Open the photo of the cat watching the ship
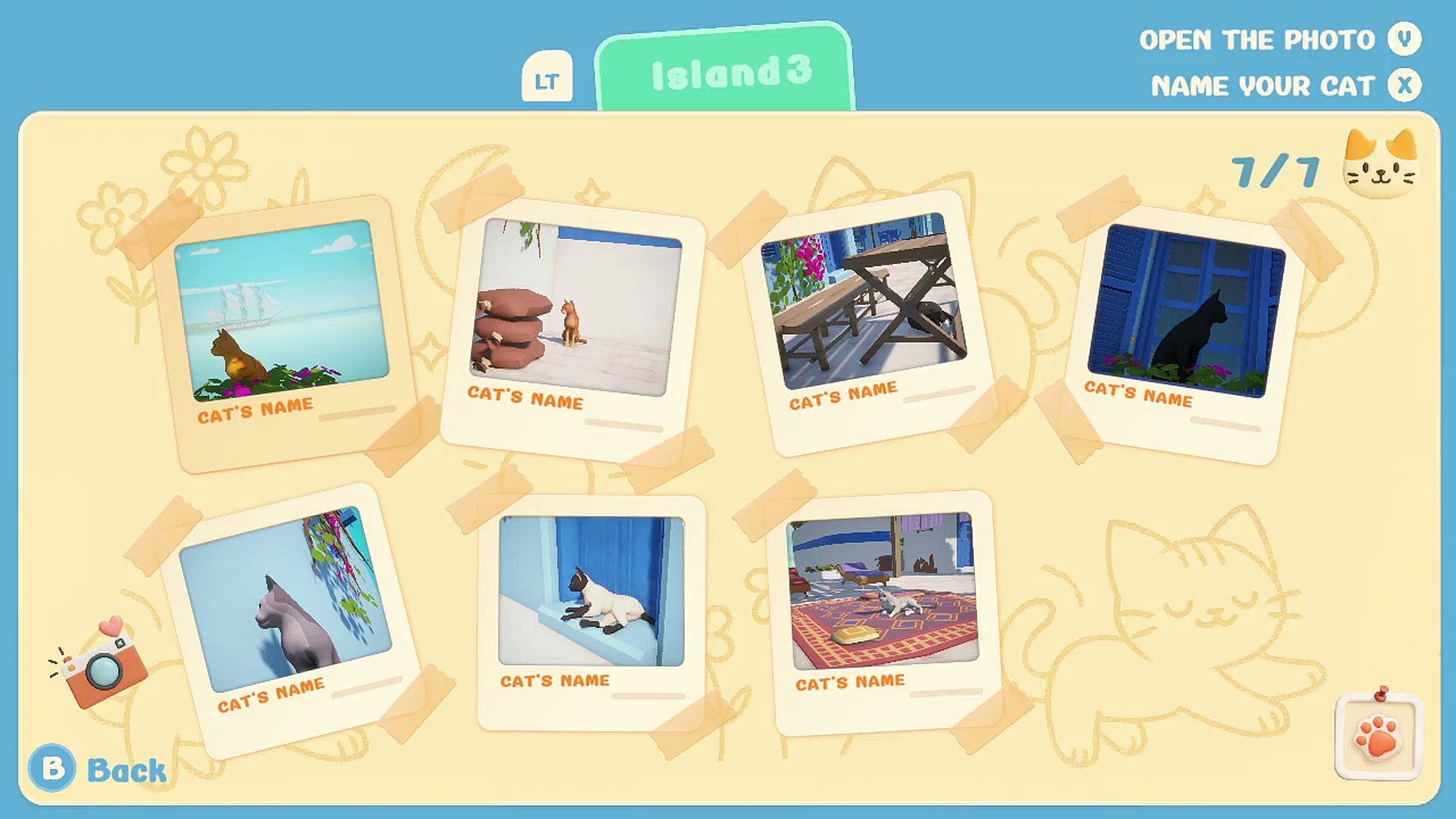 [x=282, y=311]
